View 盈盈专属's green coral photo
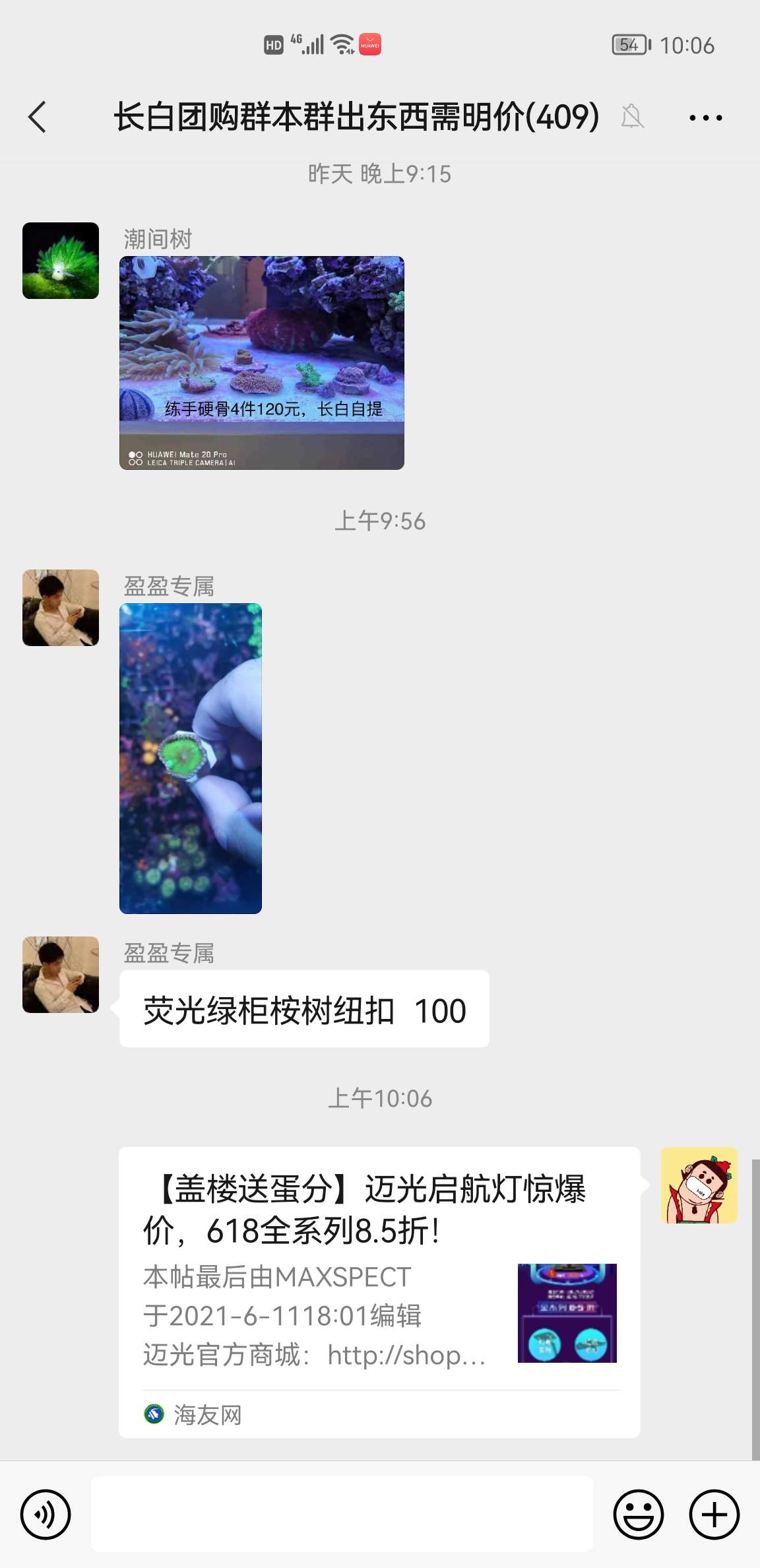This screenshot has height=1568, width=760. tap(191, 758)
